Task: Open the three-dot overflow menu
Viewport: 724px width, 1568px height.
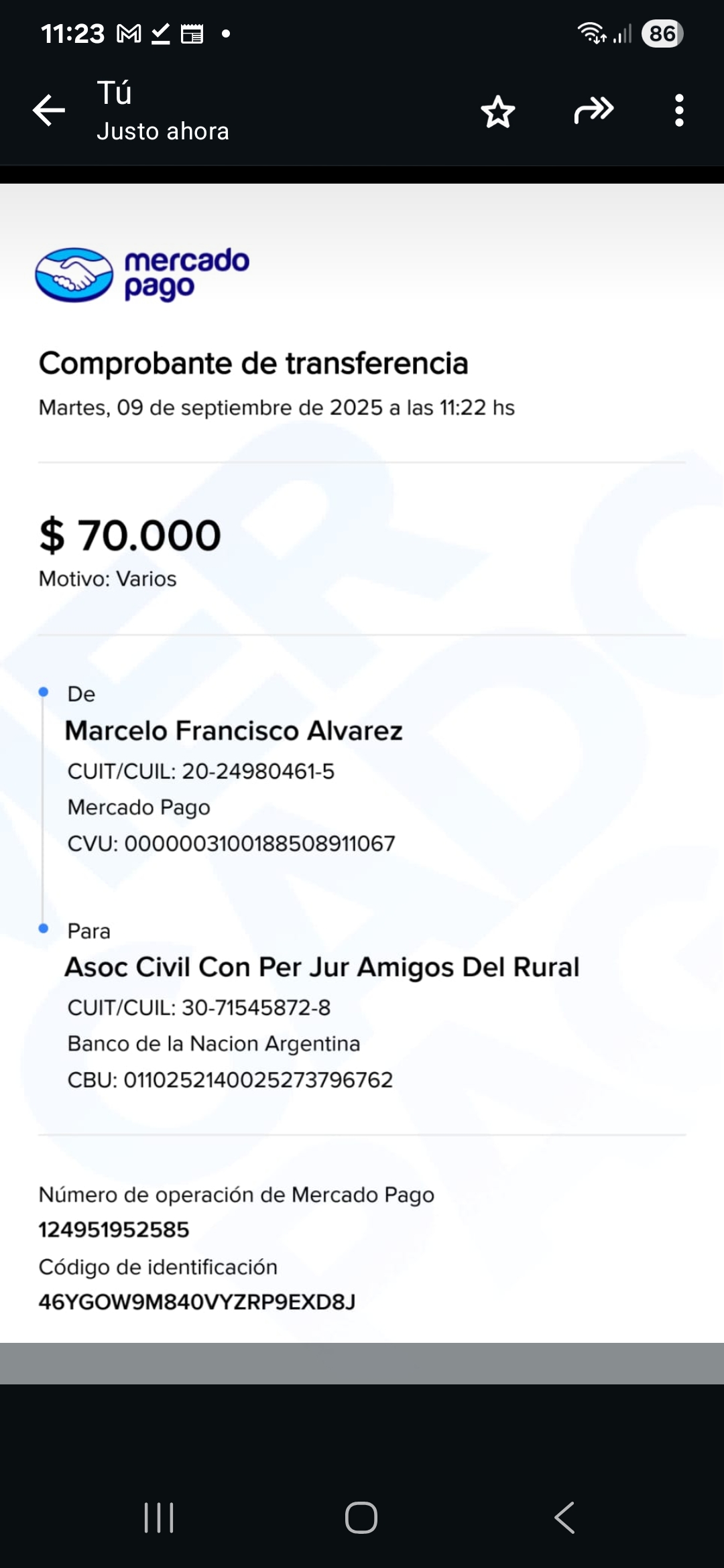Action: (679, 111)
